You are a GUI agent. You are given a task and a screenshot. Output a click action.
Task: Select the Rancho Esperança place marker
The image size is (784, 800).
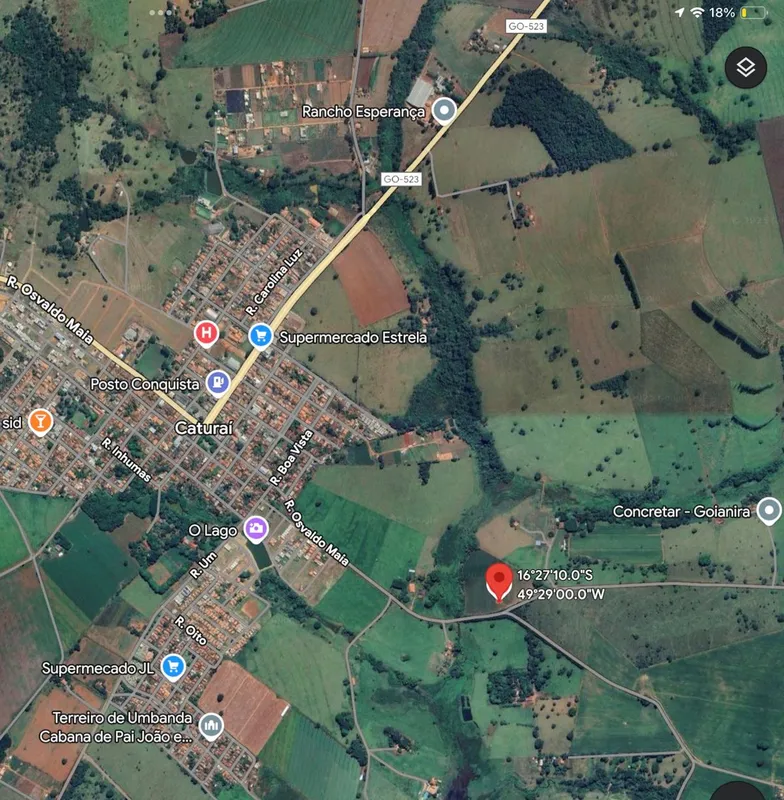pos(443,111)
